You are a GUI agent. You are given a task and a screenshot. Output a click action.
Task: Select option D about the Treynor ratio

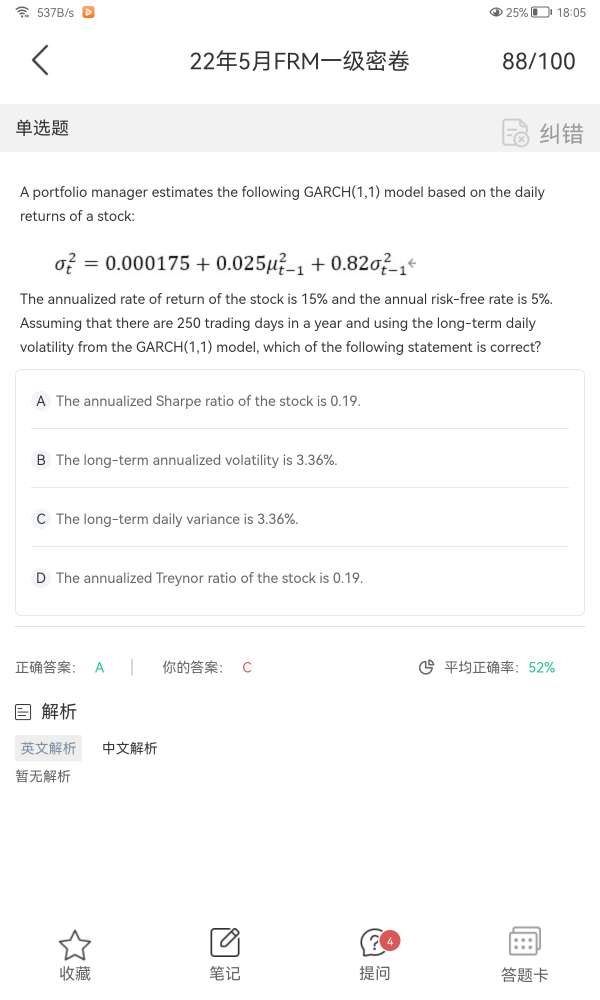pos(300,578)
